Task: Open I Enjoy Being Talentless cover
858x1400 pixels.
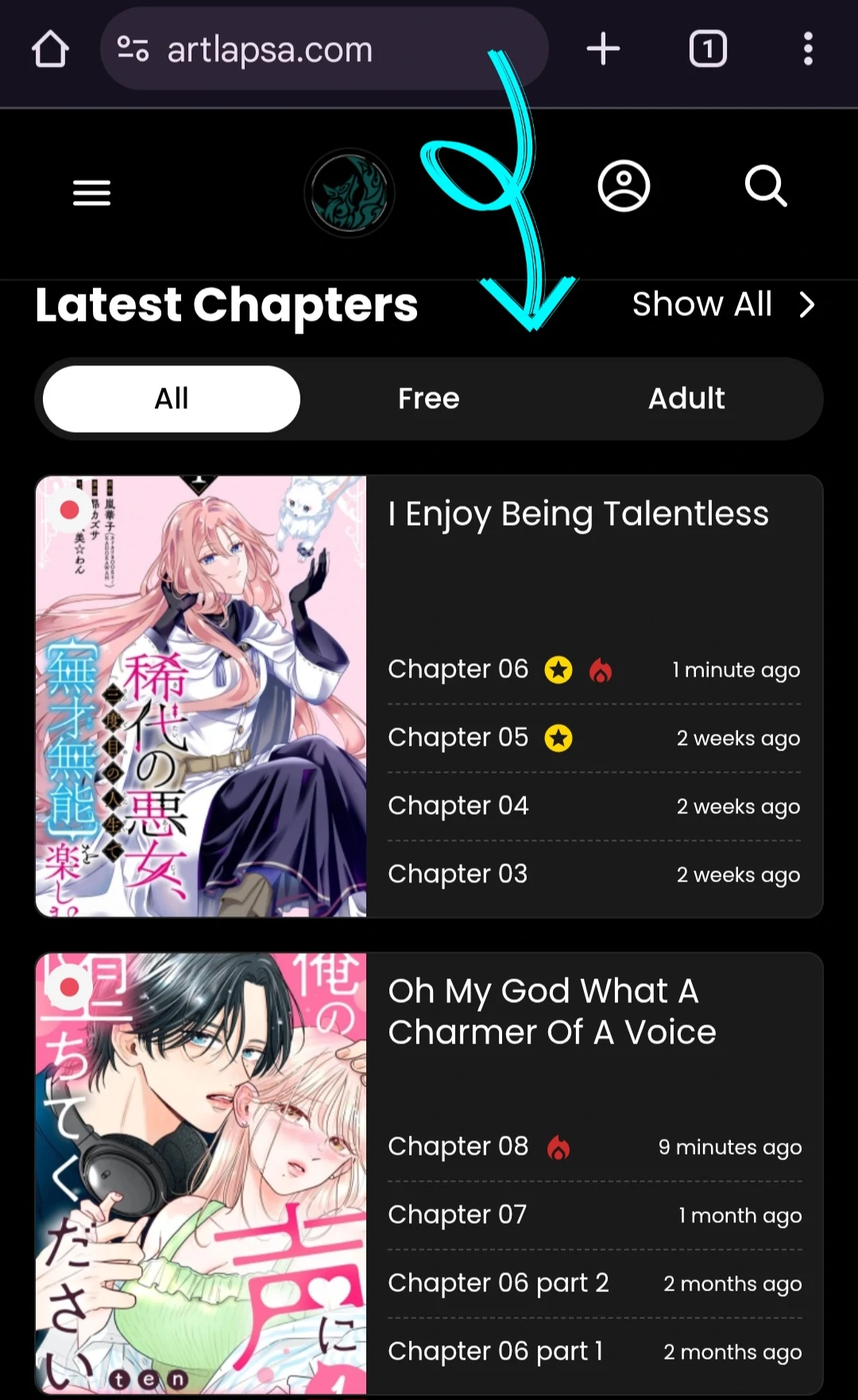Action: (x=201, y=696)
